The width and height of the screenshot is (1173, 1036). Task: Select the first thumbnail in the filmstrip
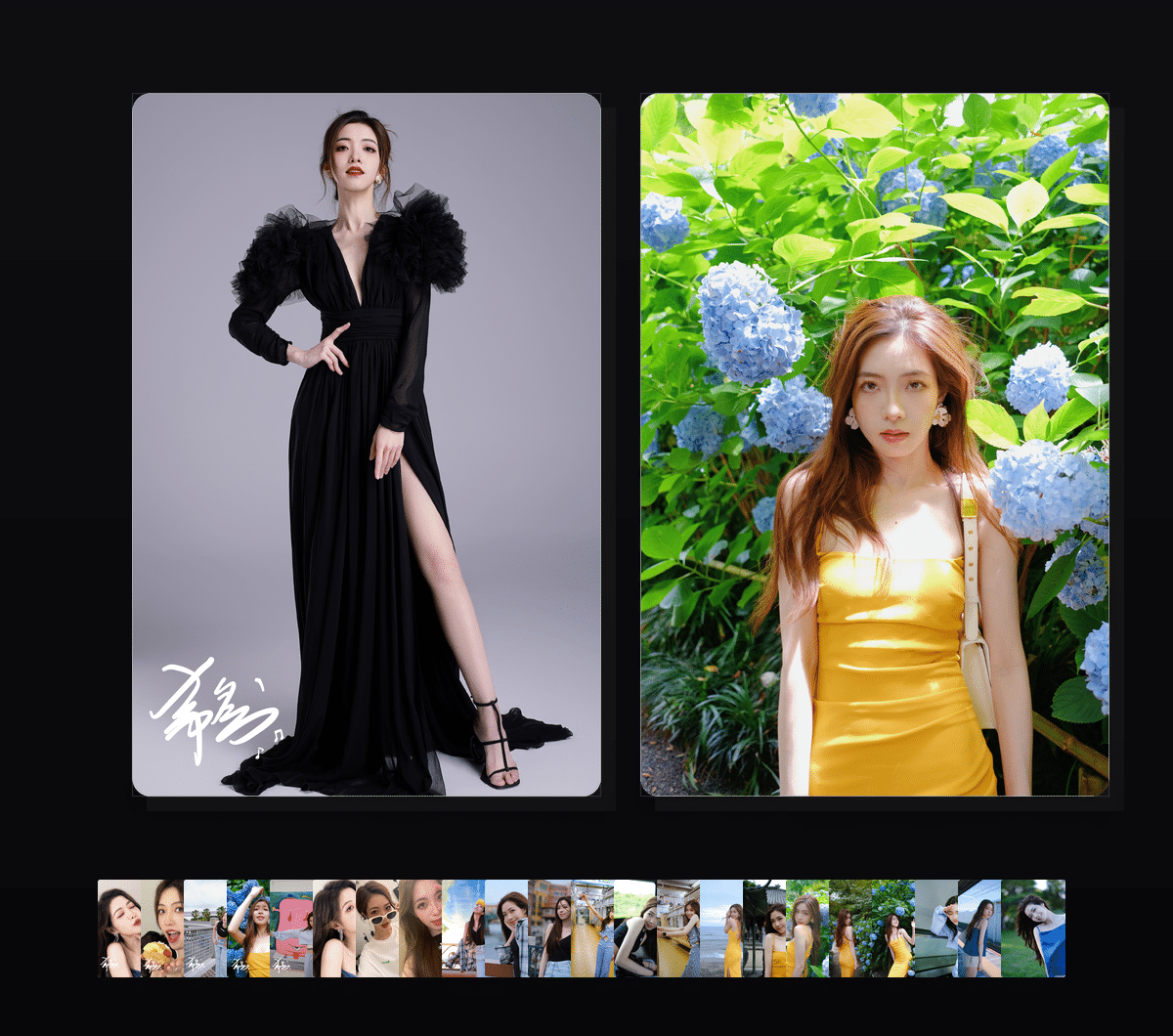pyautogui.click(x=118, y=928)
